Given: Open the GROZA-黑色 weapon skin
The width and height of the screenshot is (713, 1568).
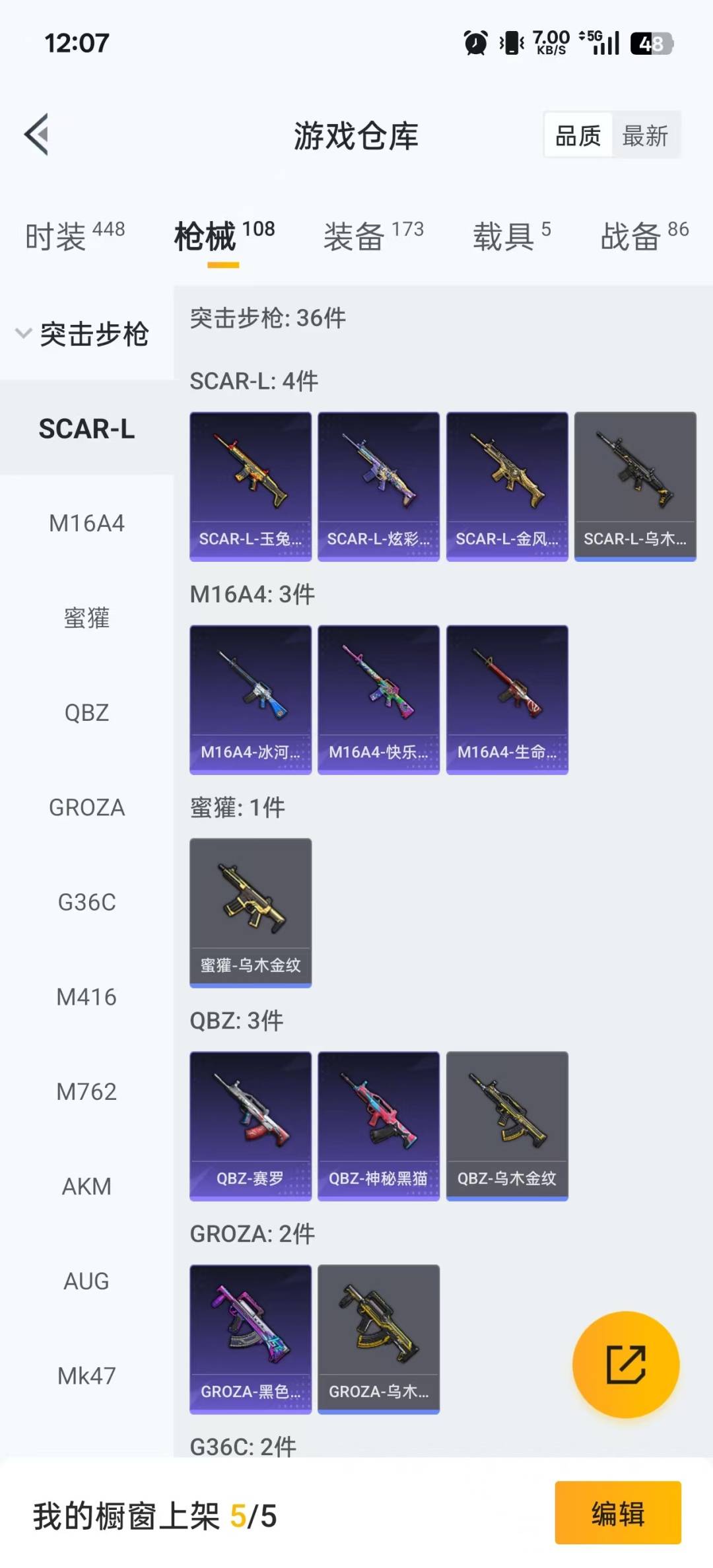Looking at the screenshot, I should pos(250,1340).
